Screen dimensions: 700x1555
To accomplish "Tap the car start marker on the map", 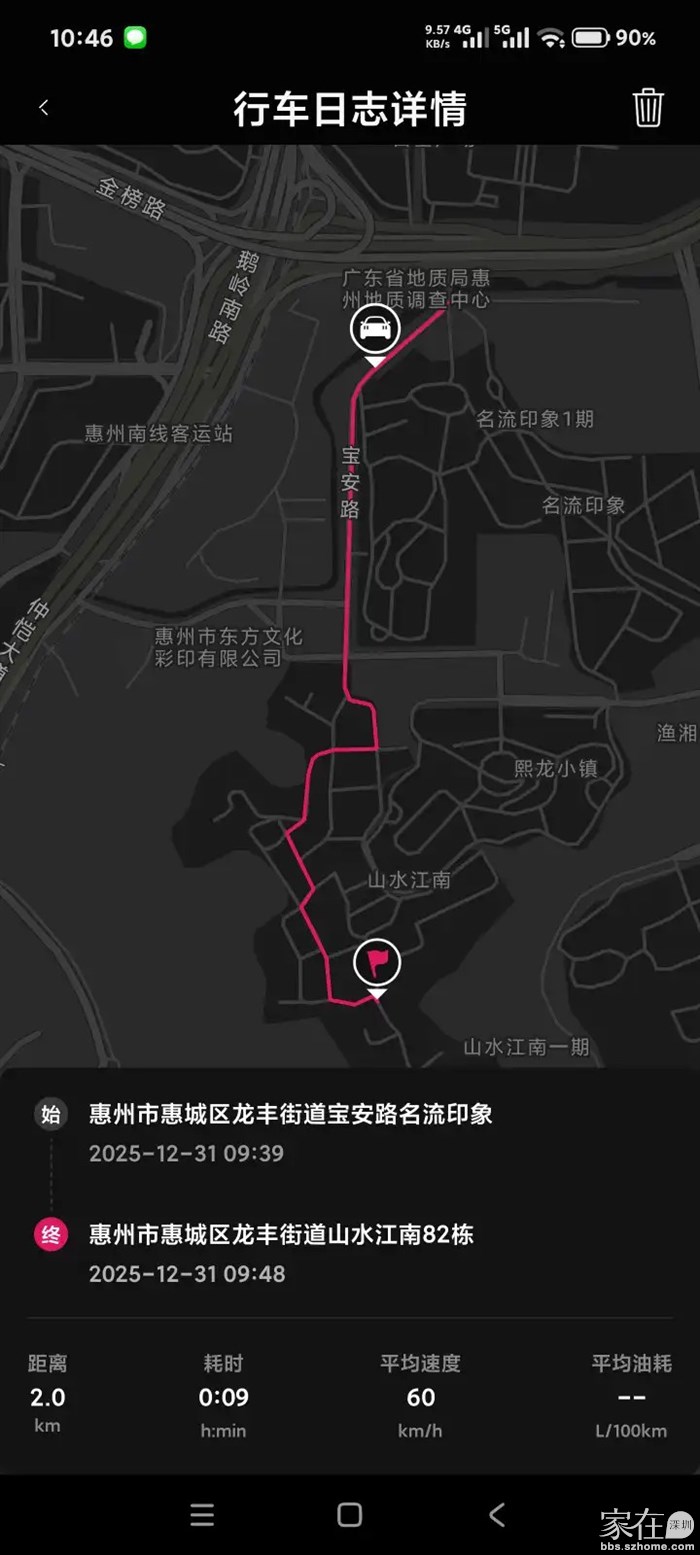I will (375, 329).
